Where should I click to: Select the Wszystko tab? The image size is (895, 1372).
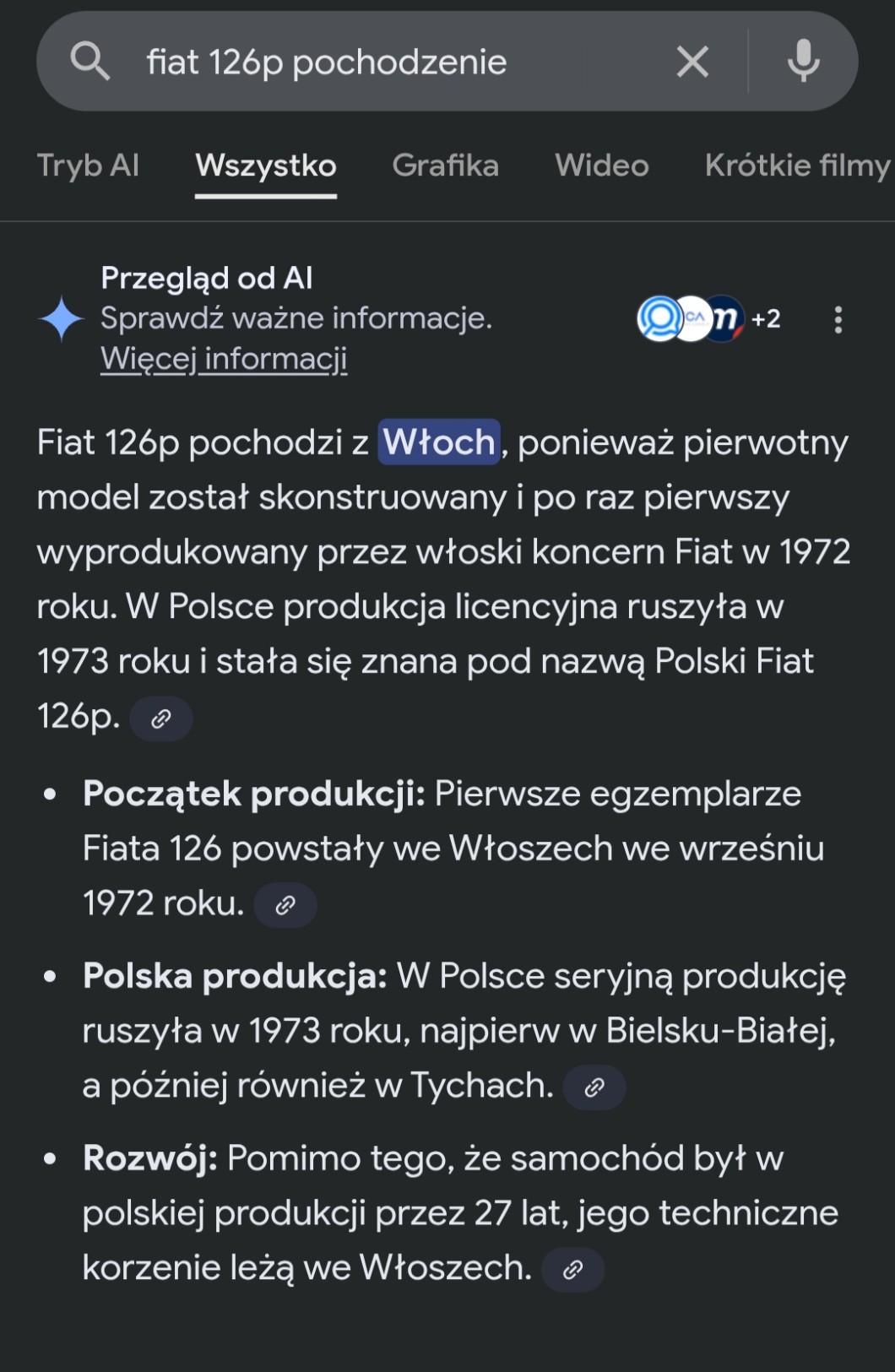266,165
